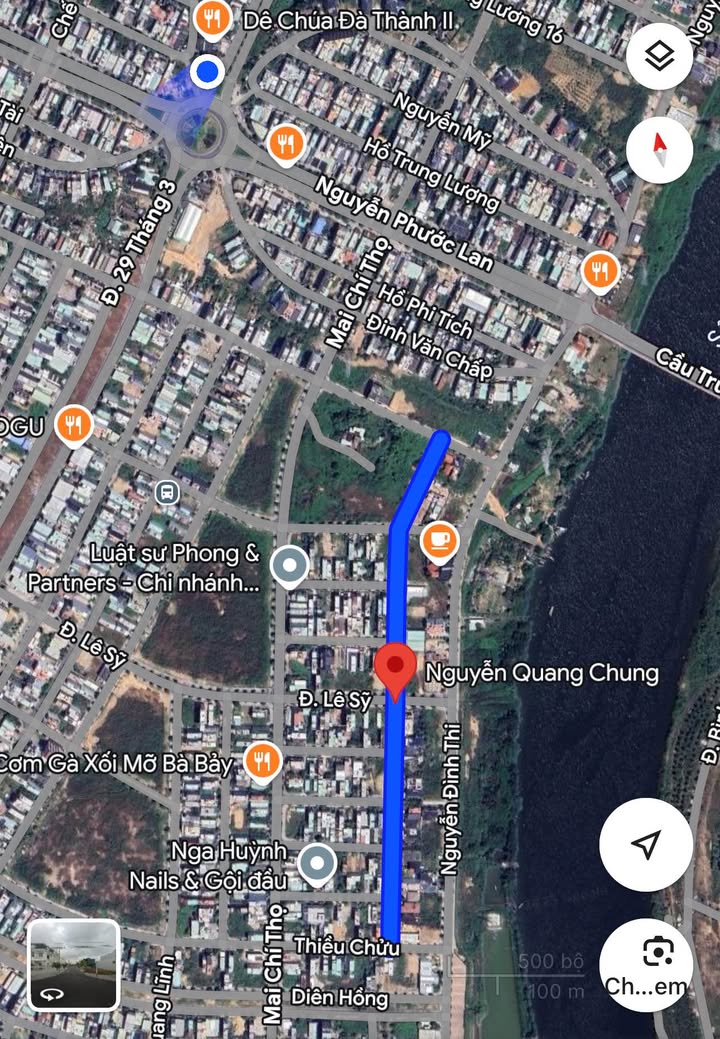720x1039 pixels.
Task: Select the restaurant marker near the bridge
Action: 600,270
